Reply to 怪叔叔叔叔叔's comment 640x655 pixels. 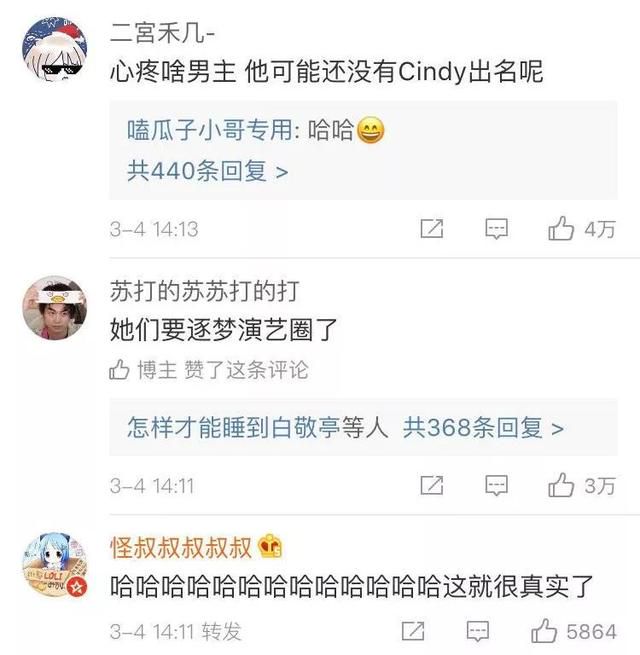pyautogui.click(x=479, y=631)
